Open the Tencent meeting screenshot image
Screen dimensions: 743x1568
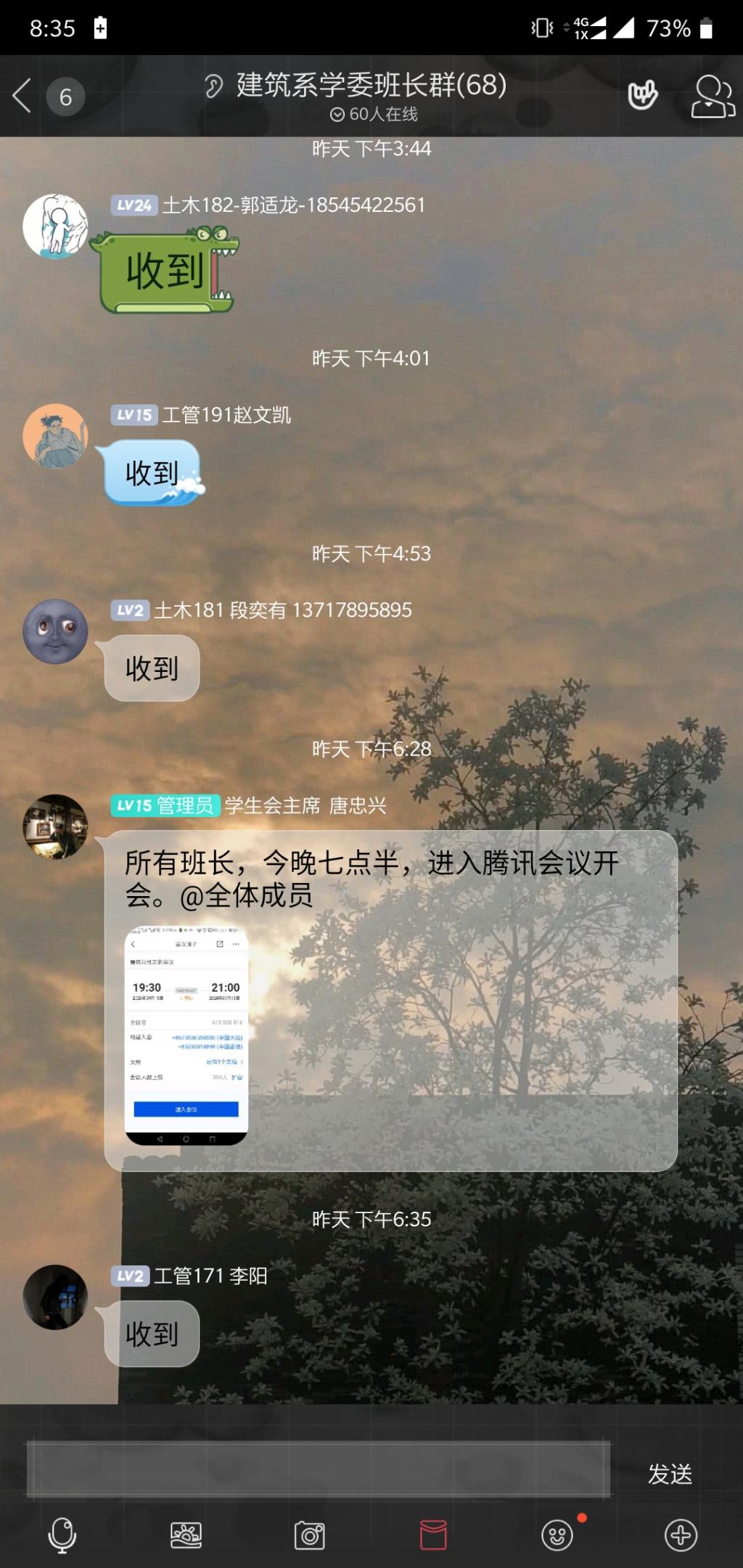pyautogui.click(x=186, y=1035)
